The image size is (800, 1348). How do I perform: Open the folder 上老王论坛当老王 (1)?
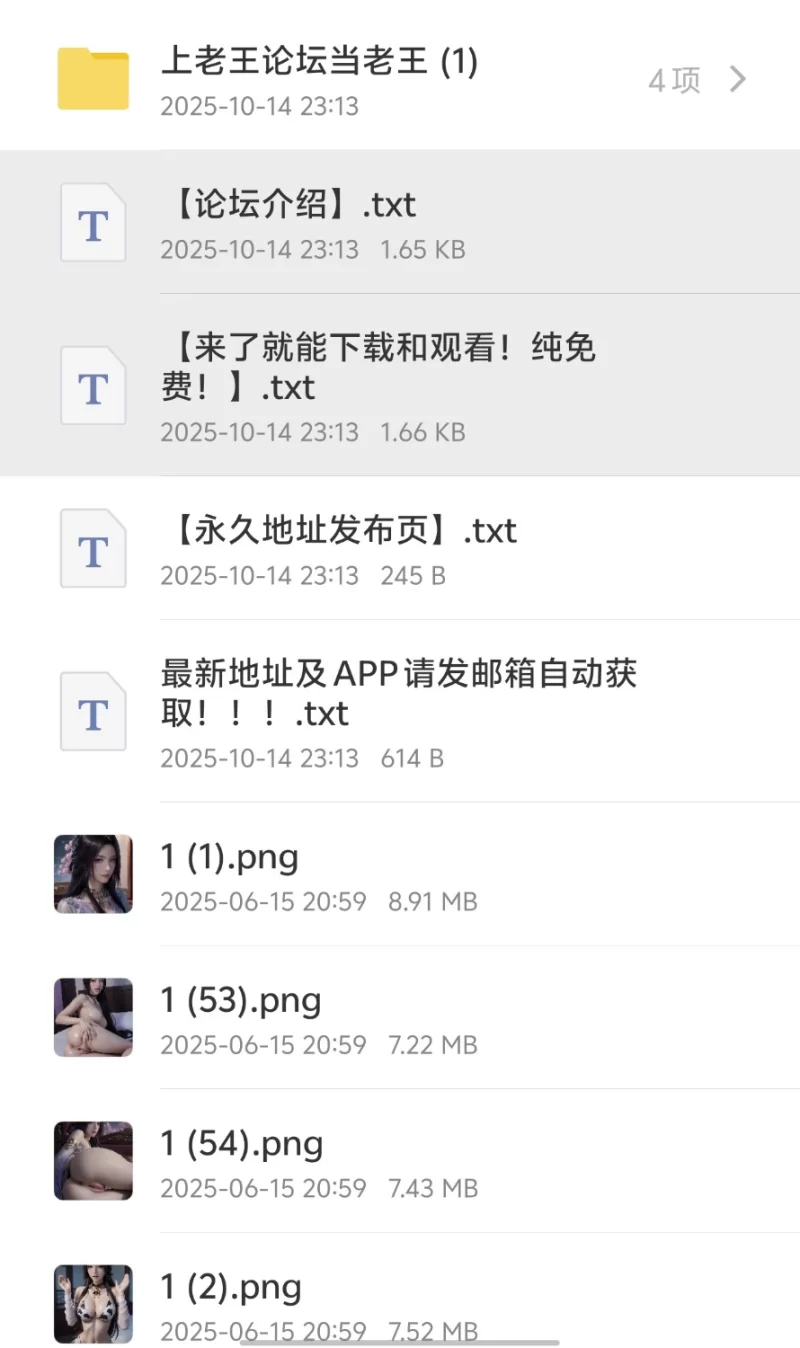318,62
